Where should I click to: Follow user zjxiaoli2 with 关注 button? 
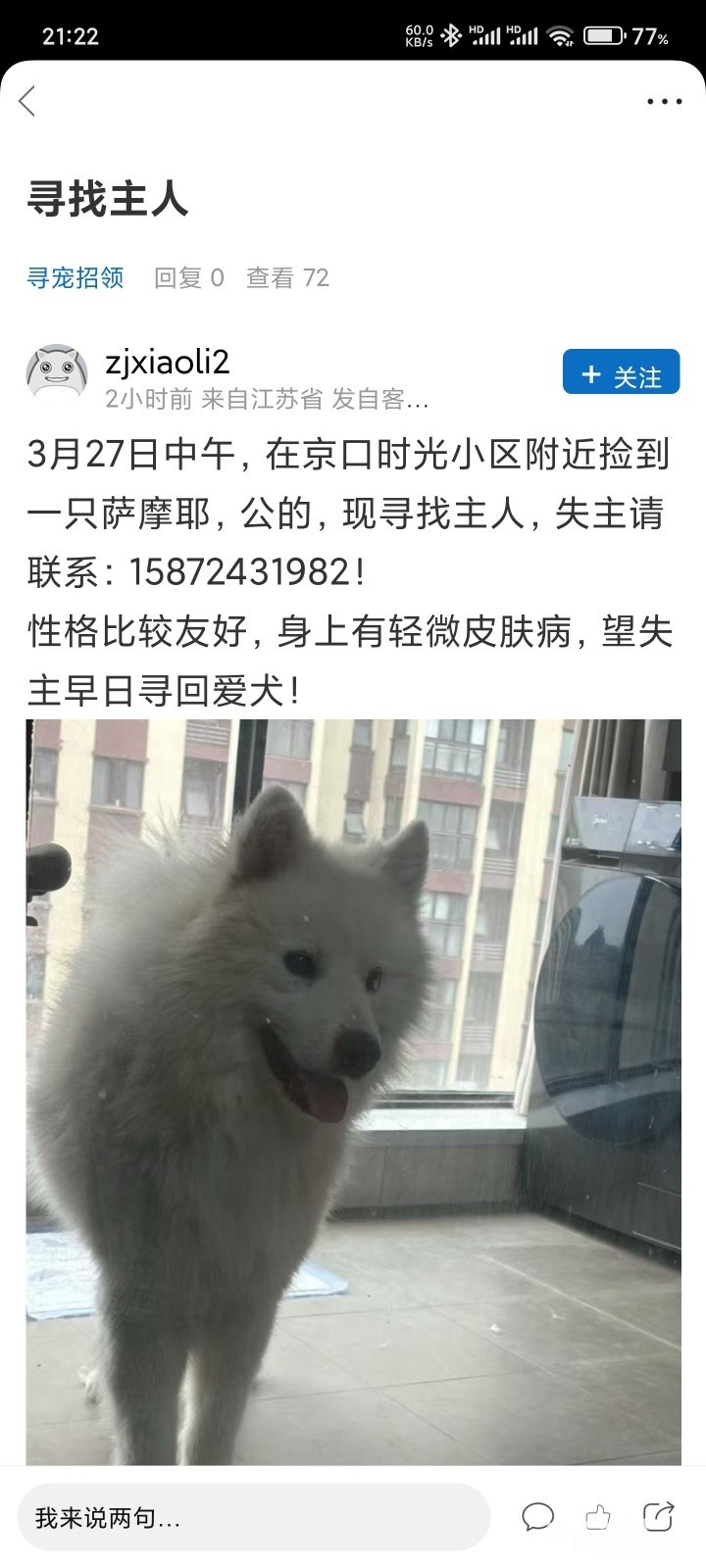tap(621, 373)
